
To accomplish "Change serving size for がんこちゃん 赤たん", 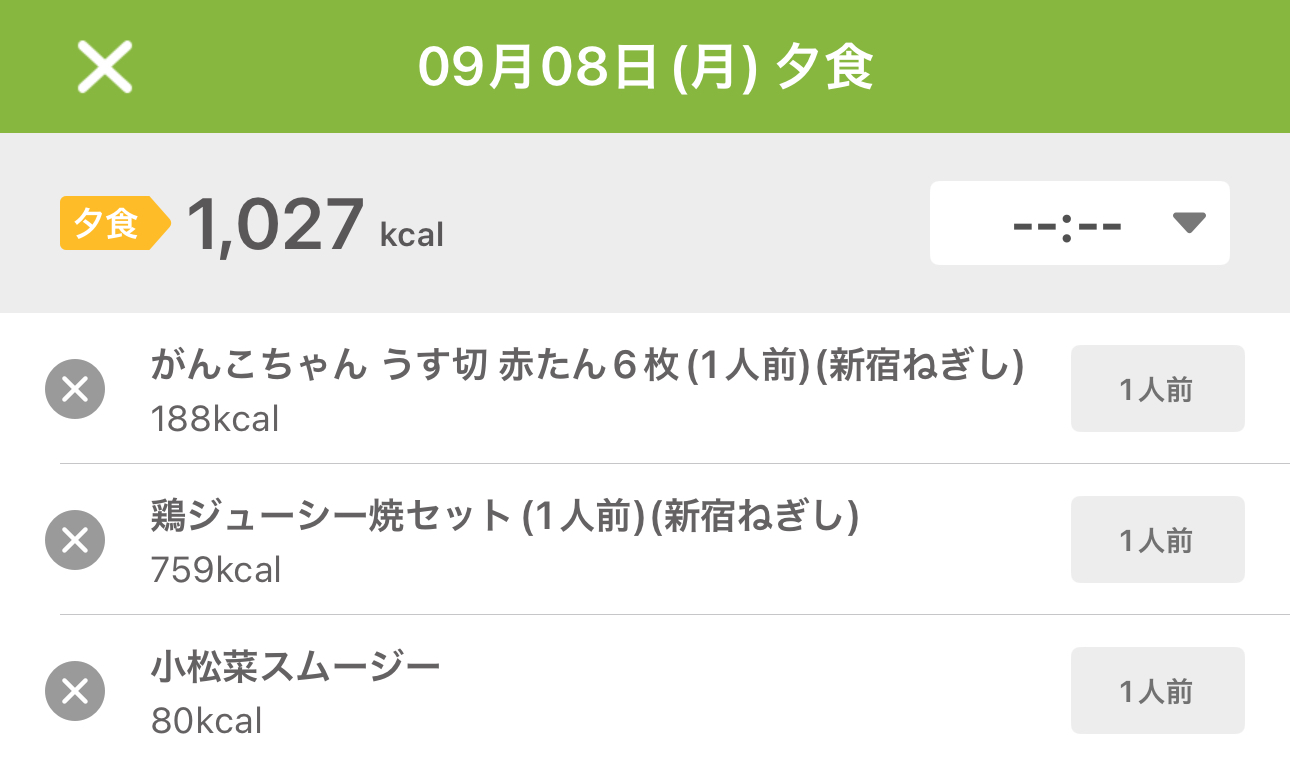I will click(1157, 389).
